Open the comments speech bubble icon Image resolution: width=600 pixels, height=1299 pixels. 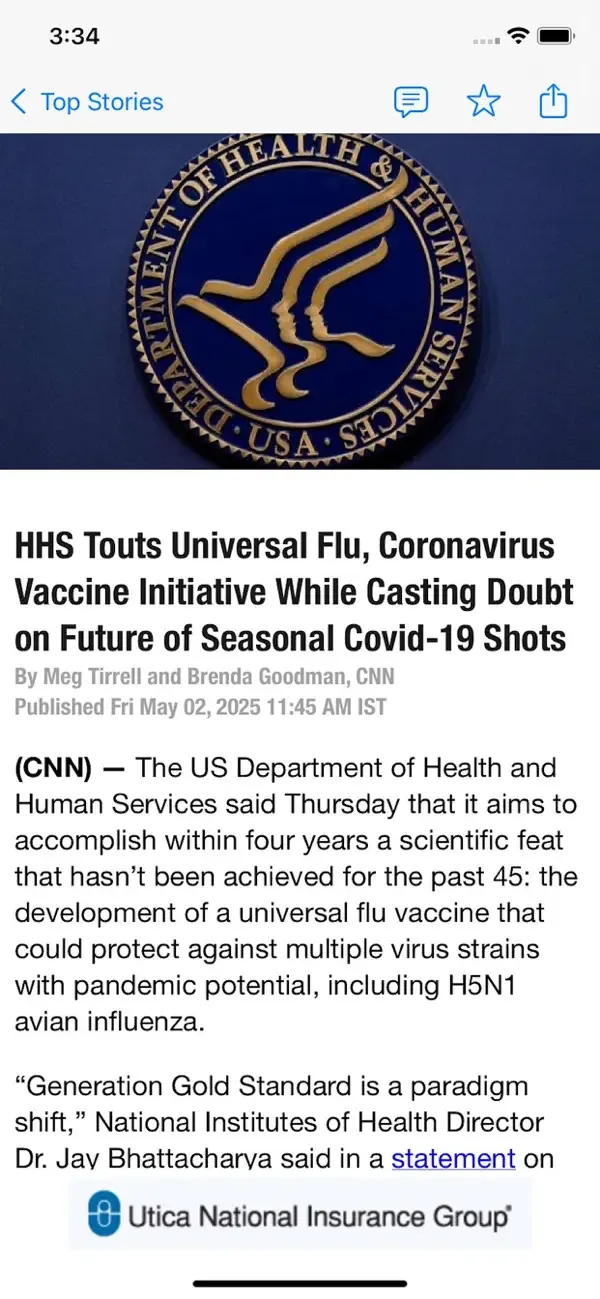click(x=411, y=101)
